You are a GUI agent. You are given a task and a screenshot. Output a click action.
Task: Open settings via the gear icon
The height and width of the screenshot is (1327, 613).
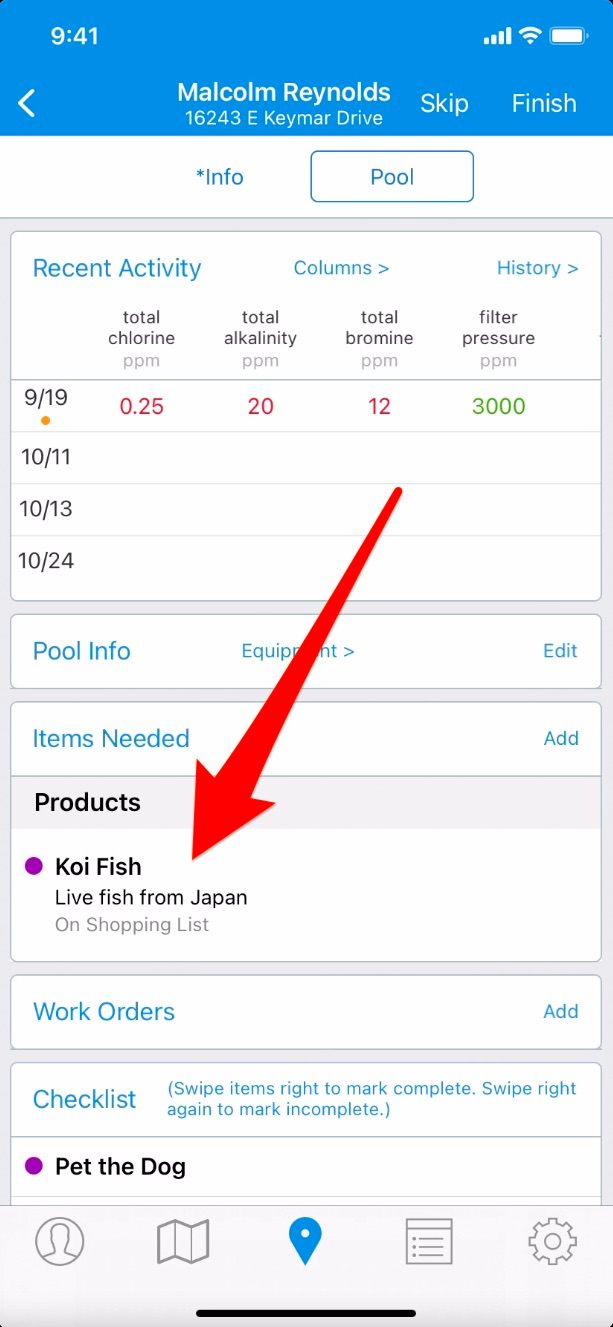(553, 1242)
